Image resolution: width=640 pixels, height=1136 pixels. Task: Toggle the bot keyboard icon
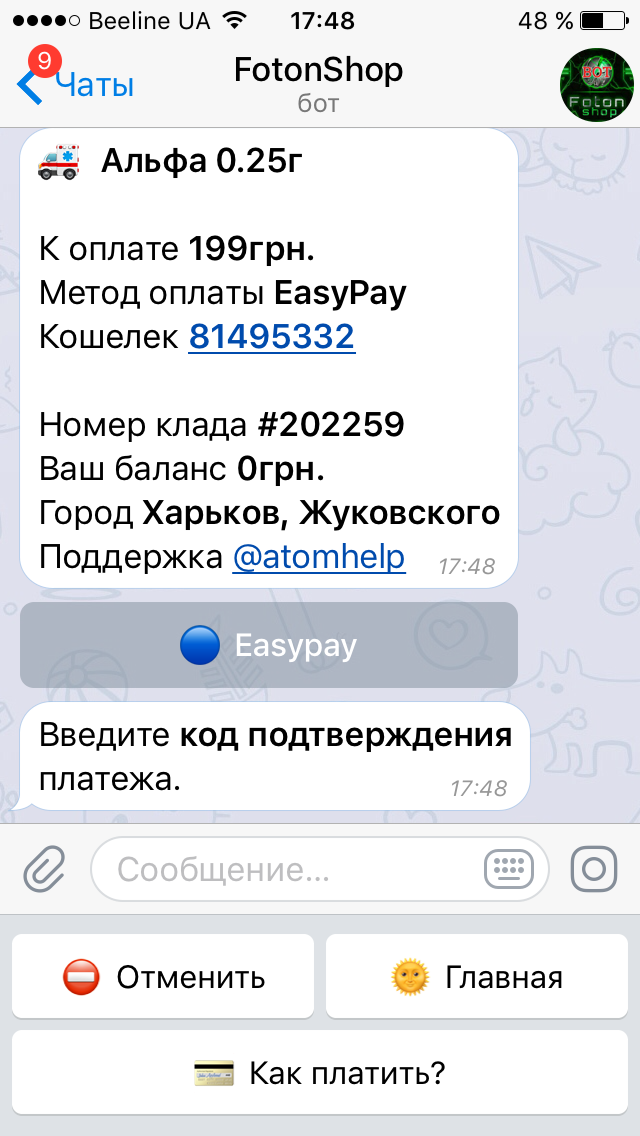point(509,868)
